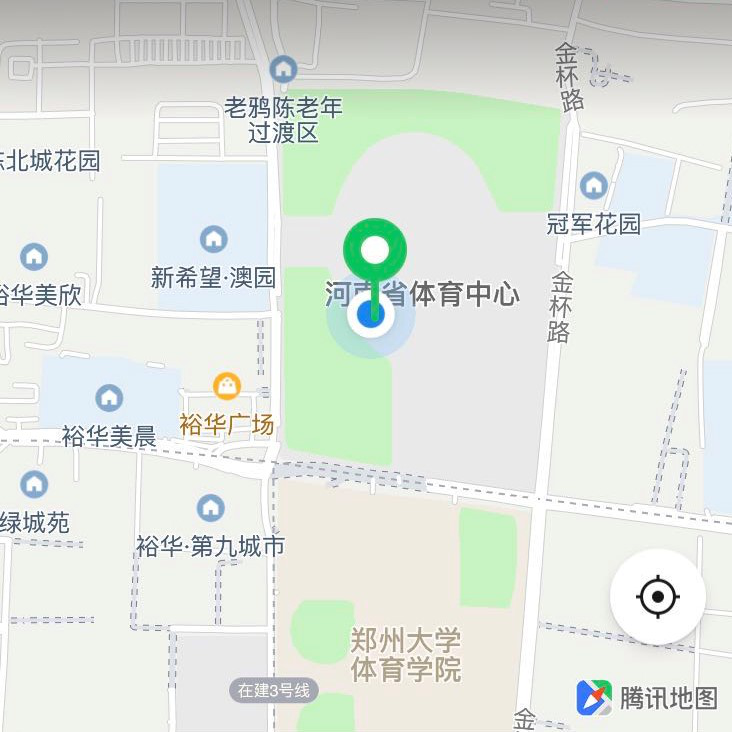Tap the 裕华美晨 residential marker
The height and width of the screenshot is (732, 732).
tap(109, 398)
